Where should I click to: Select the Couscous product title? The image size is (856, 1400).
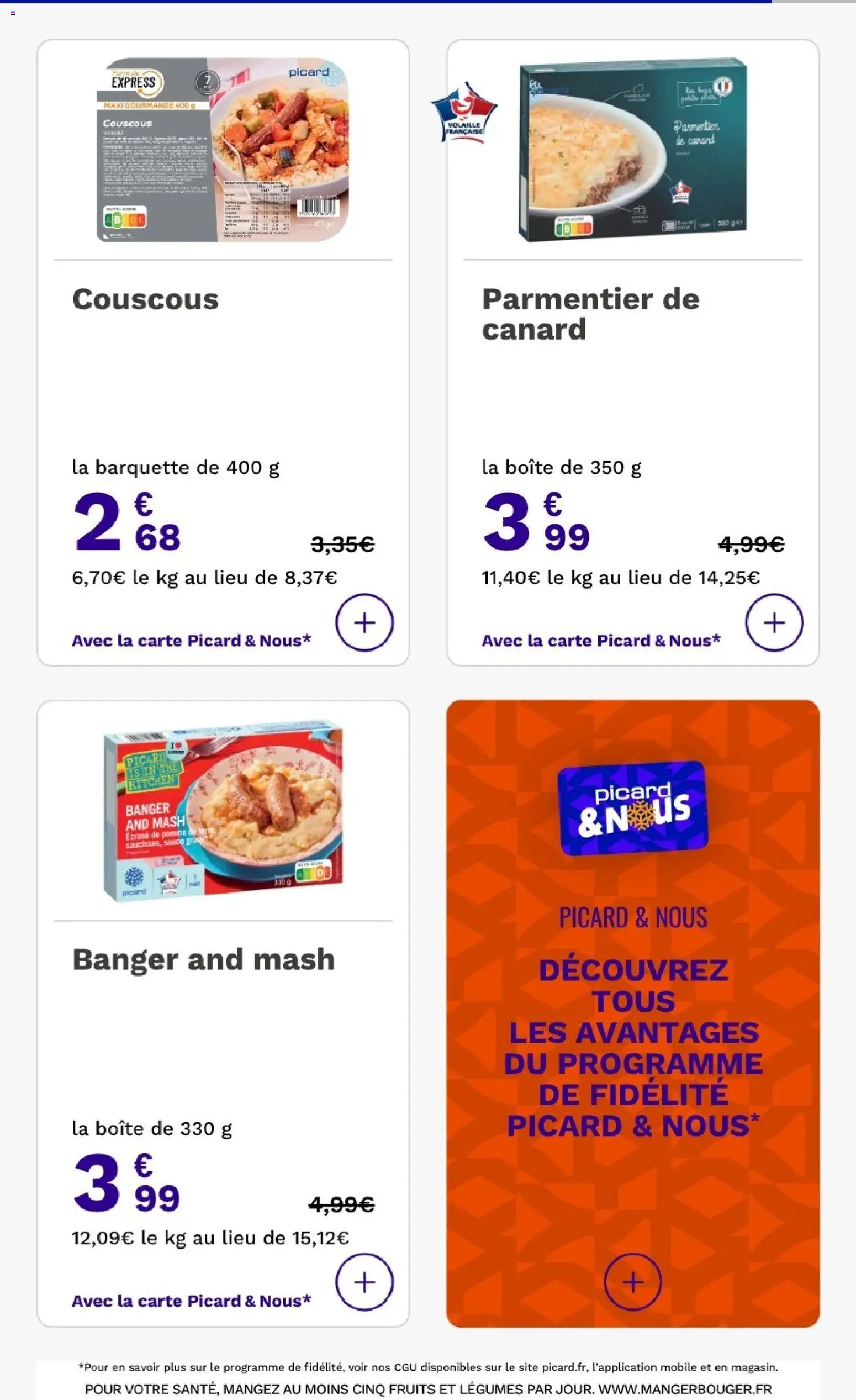point(145,300)
